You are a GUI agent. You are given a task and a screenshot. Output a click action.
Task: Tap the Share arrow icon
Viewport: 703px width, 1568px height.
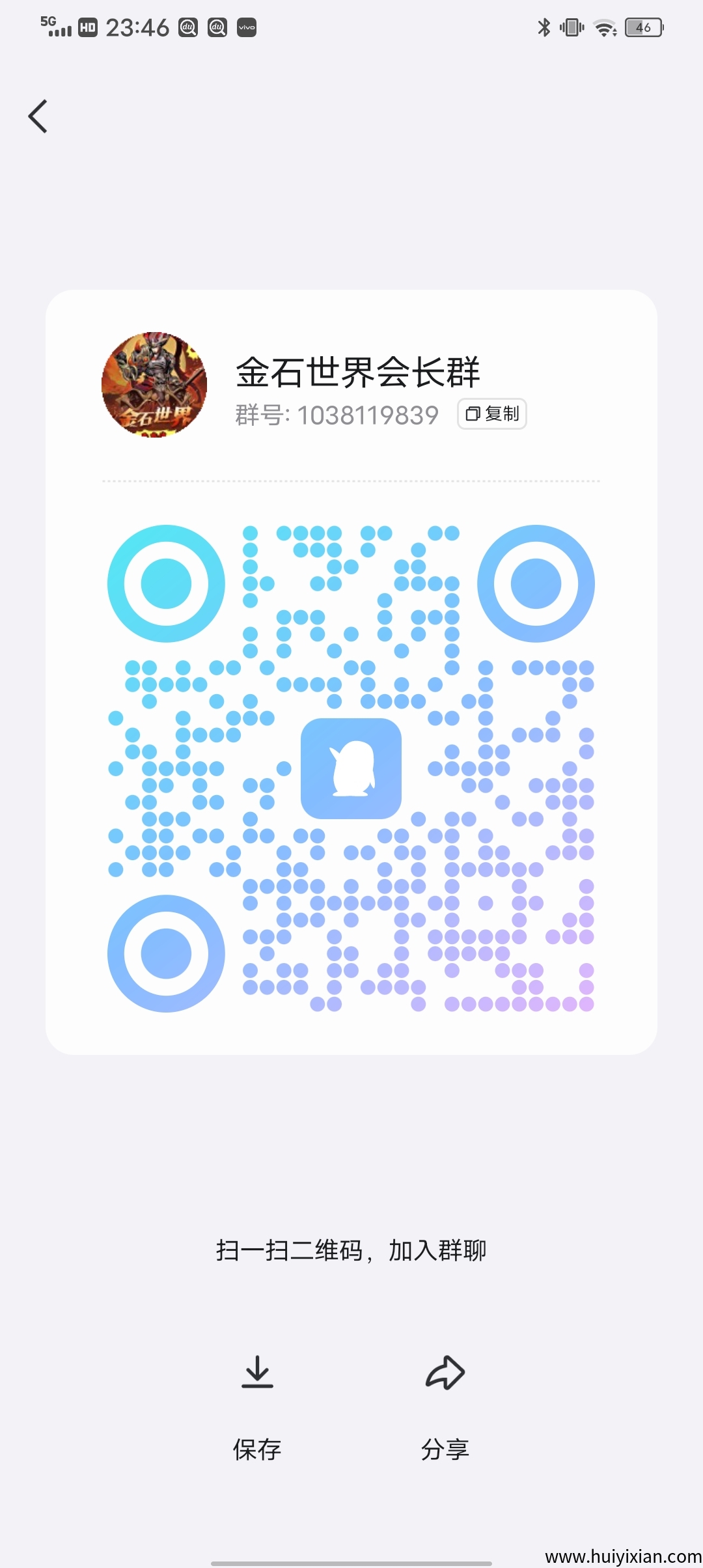445,1371
